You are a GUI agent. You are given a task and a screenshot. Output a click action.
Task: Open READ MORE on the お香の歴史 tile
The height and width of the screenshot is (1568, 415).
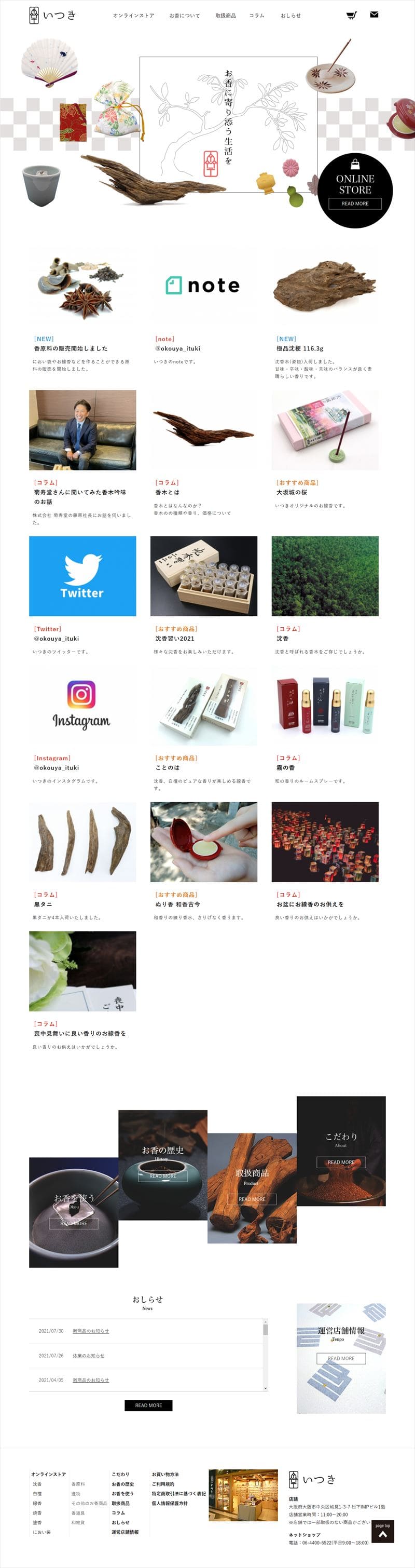pyautogui.click(x=162, y=1176)
